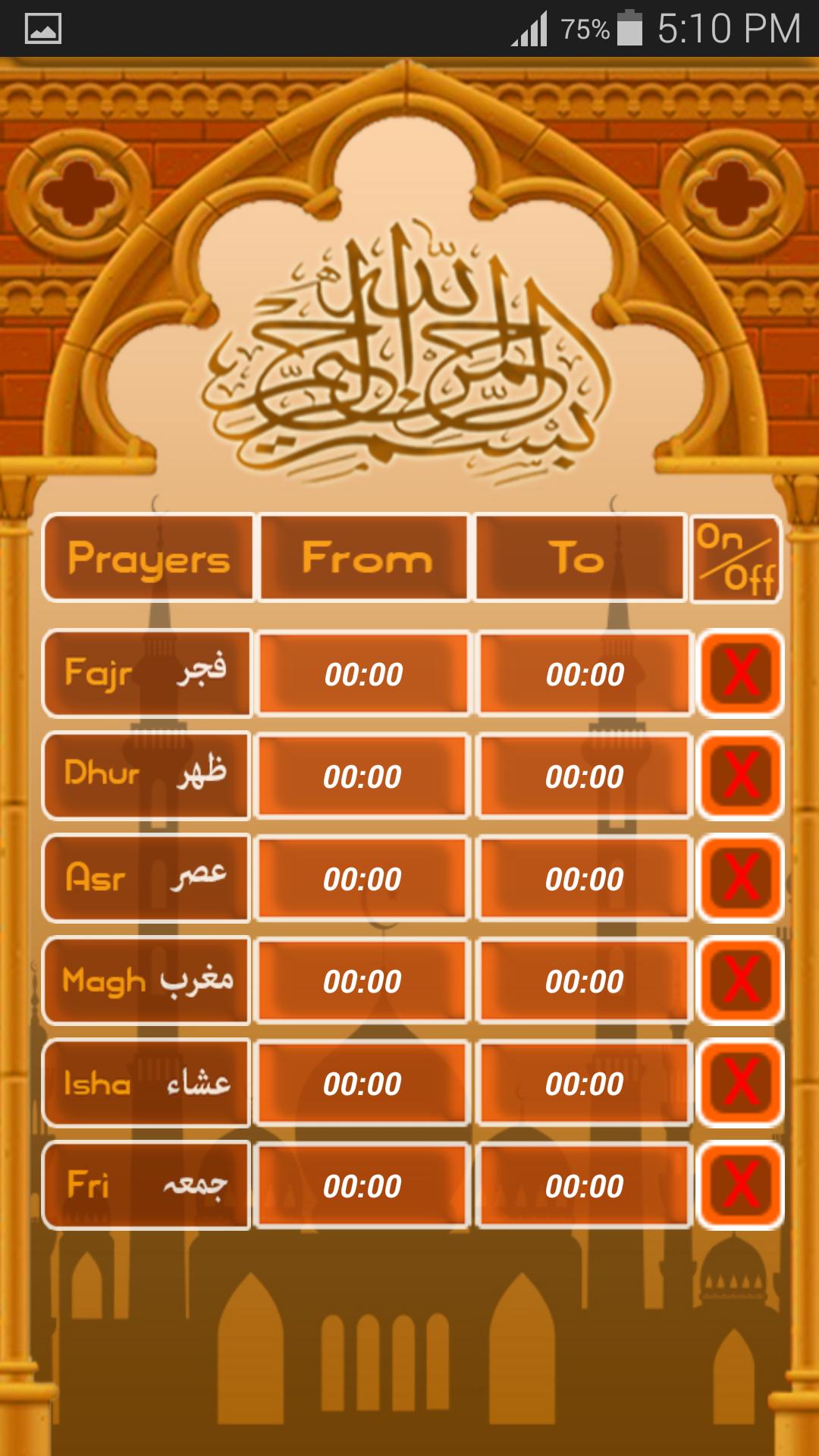Set the Magh From time
819x1456 pixels.
(362, 979)
